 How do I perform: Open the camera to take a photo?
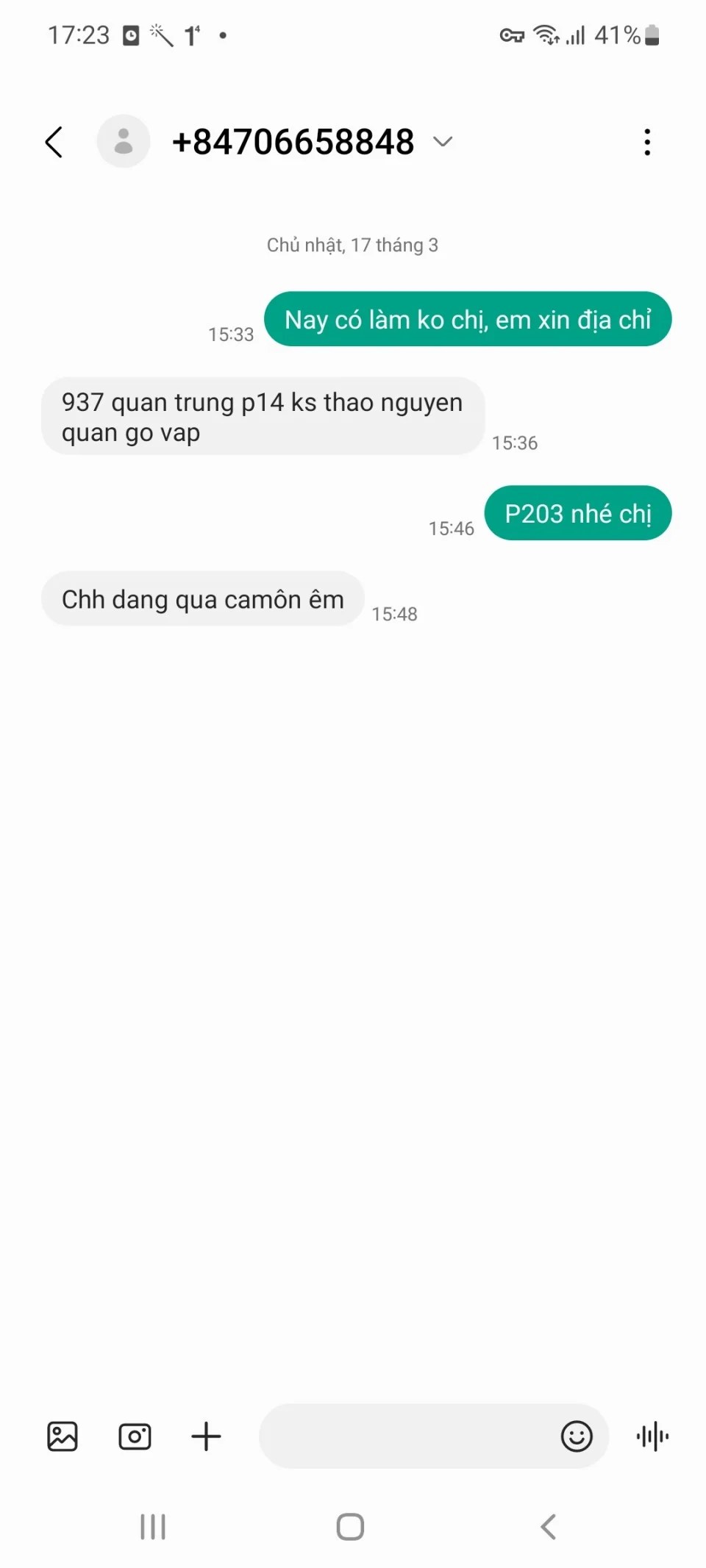click(x=135, y=1436)
